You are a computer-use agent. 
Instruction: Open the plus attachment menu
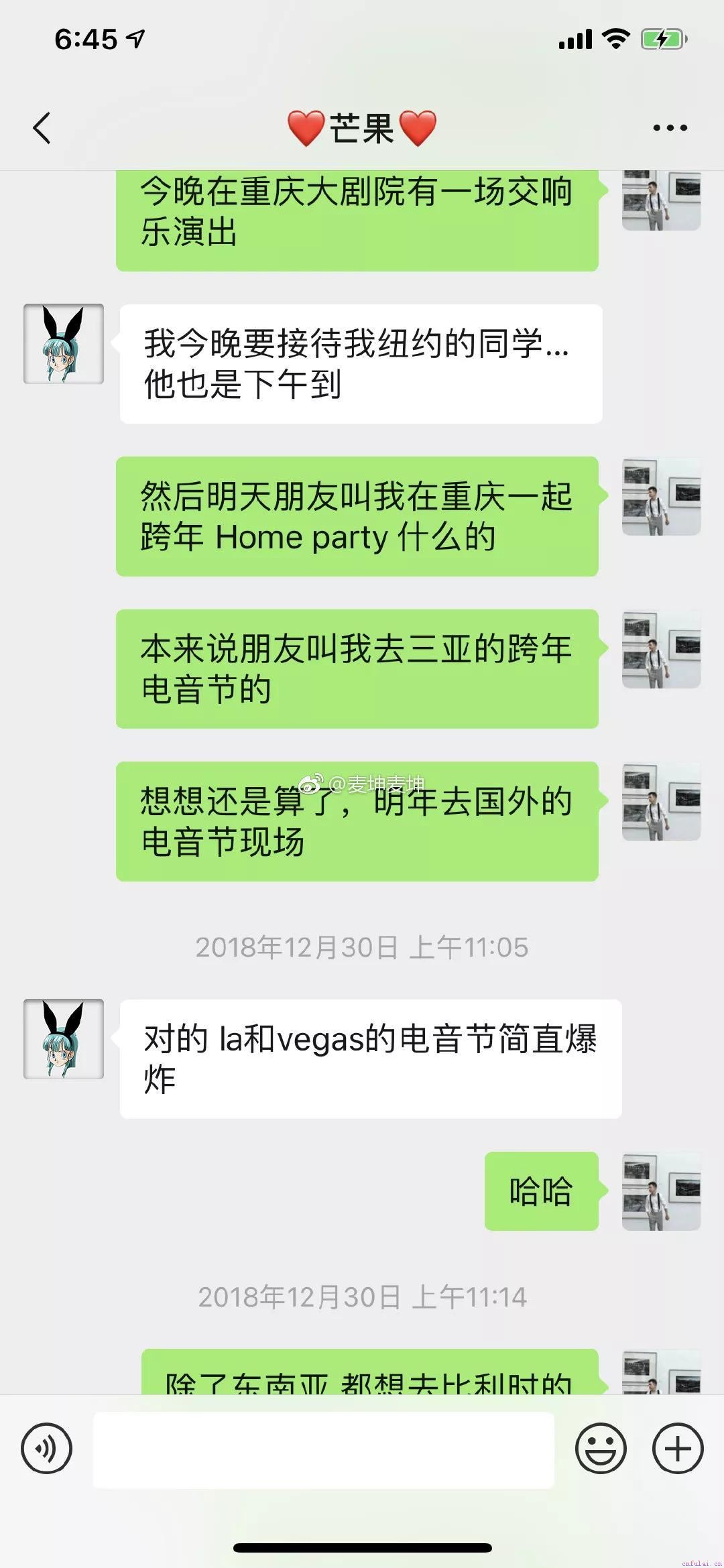[677, 1447]
